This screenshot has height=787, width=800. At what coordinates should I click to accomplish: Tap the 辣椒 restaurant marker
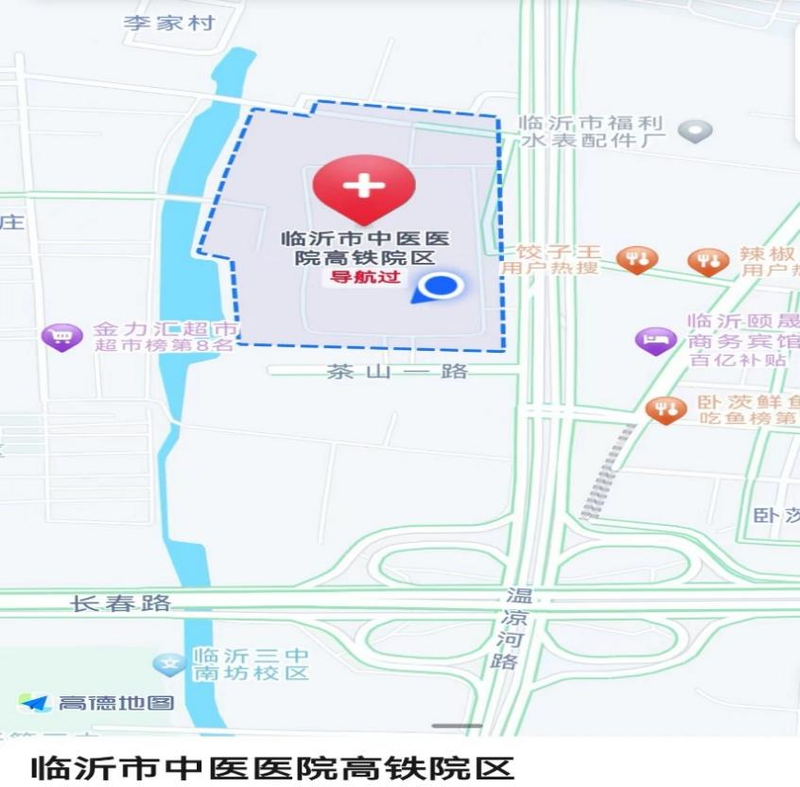tap(708, 261)
